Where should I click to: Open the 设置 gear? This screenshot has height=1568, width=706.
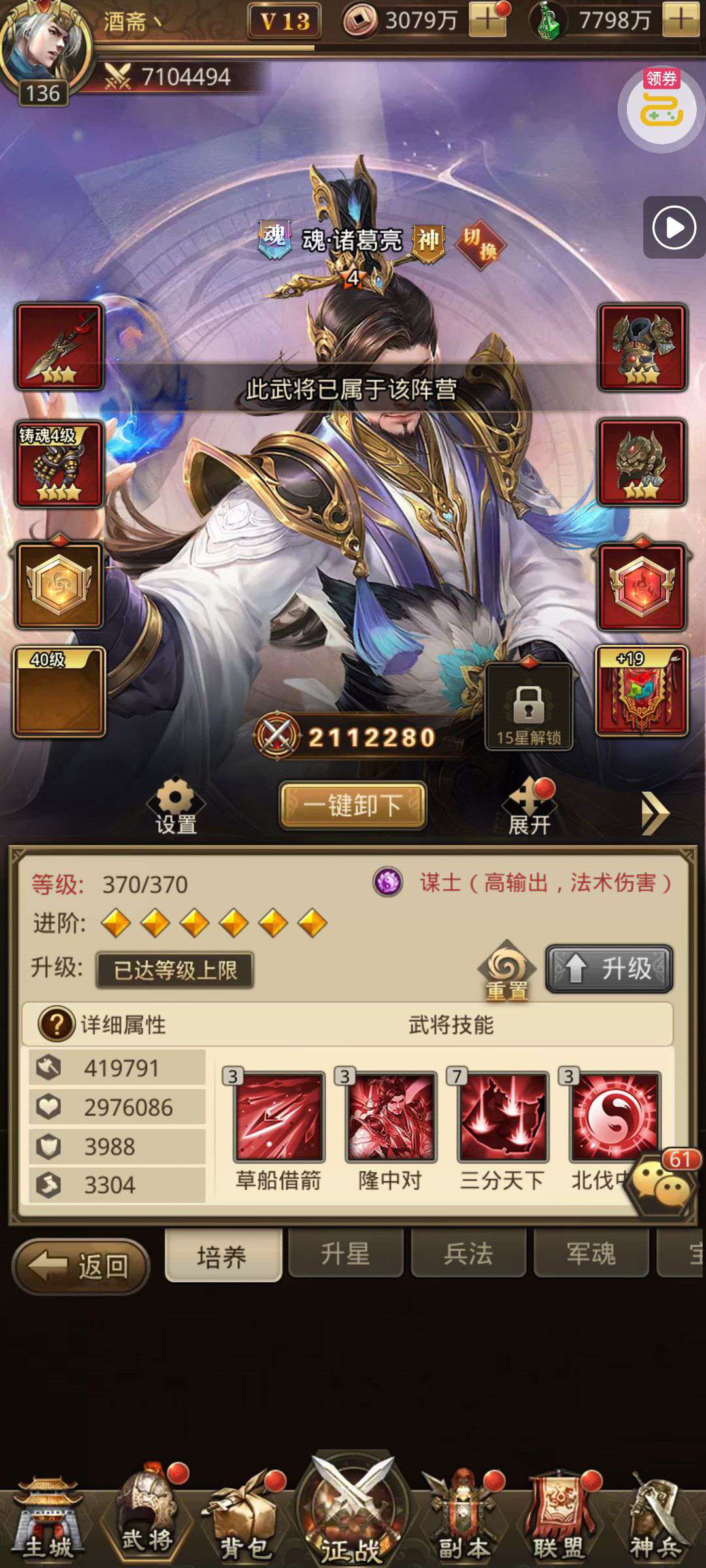(x=175, y=807)
